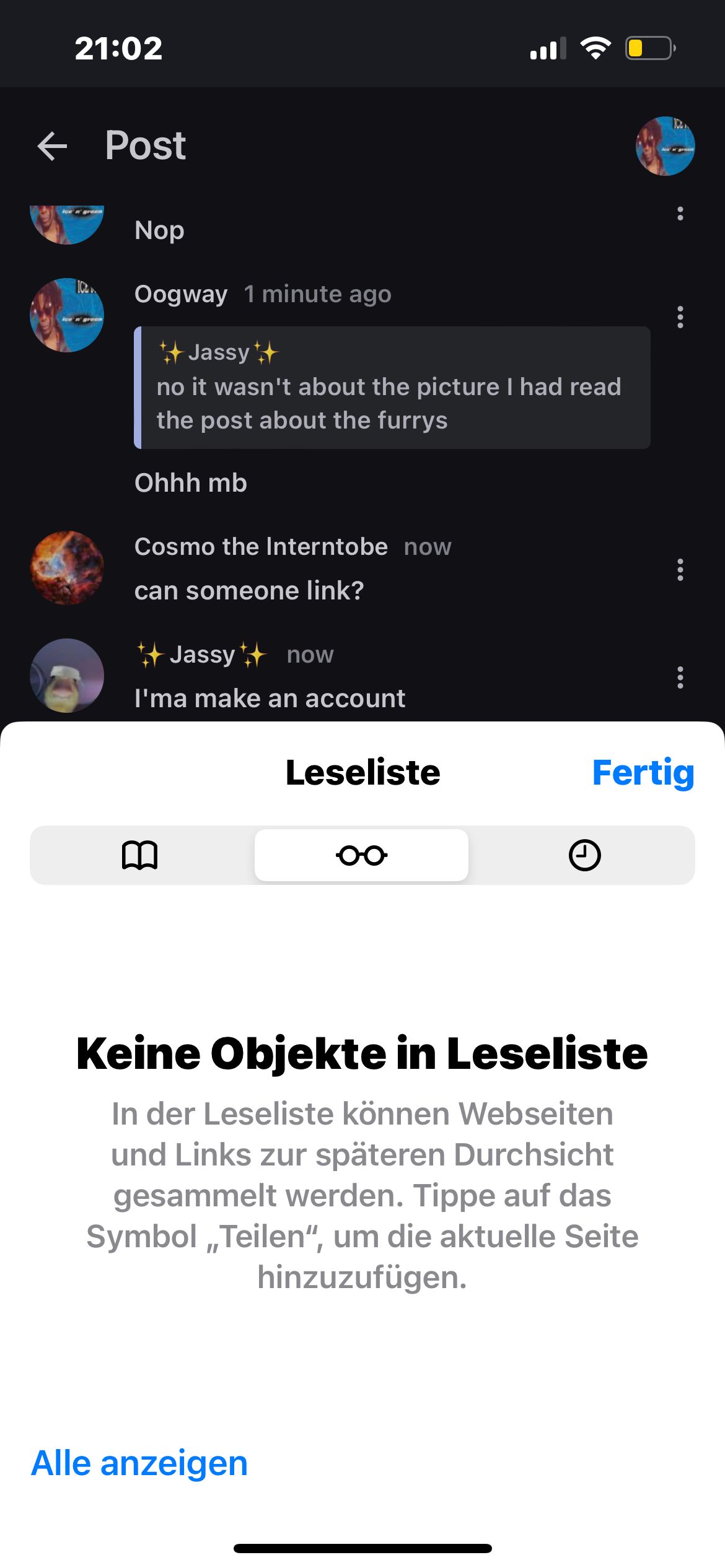The image size is (725, 1568).
Task: Jump to the quoted Jassy message
Action: click(x=392, y=388)
